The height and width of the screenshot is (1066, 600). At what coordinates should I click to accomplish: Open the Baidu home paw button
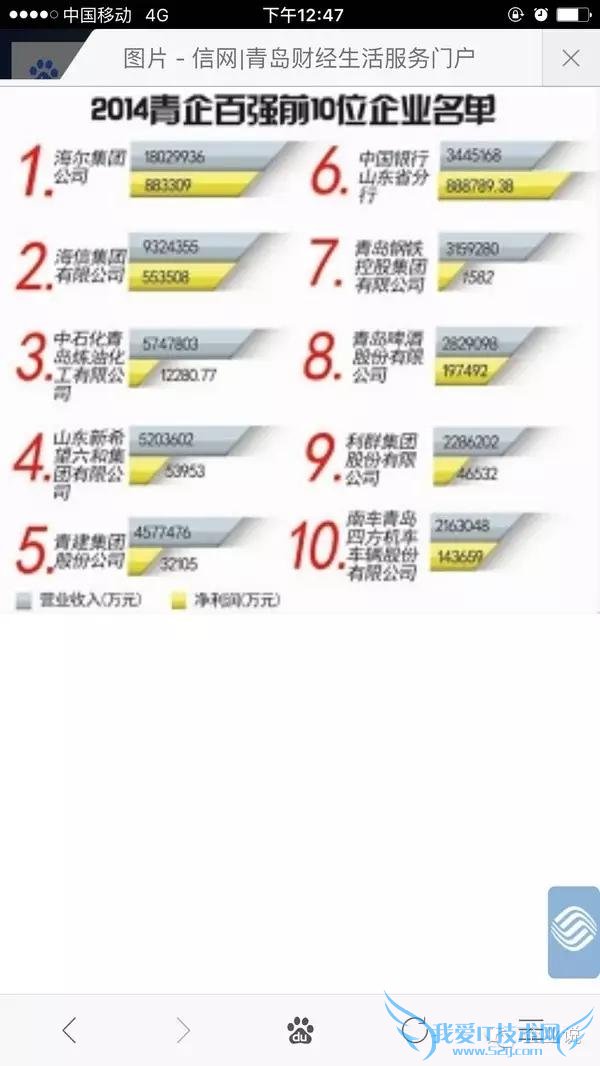click(x=300, y=1030)
